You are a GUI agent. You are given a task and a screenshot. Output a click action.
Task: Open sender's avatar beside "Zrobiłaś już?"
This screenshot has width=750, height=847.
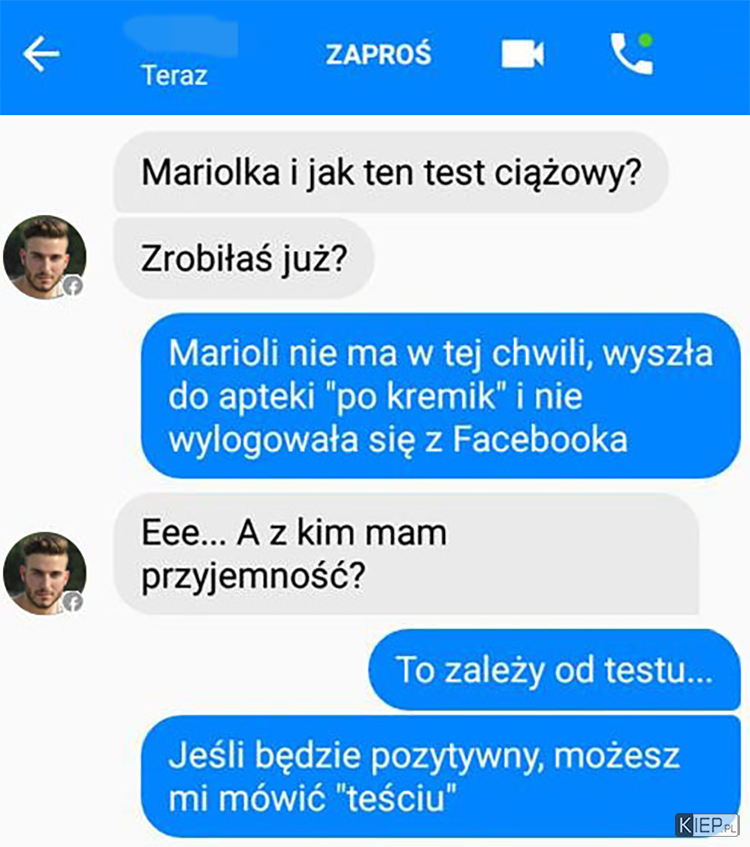pyautogui.click(x=45, y=257)
